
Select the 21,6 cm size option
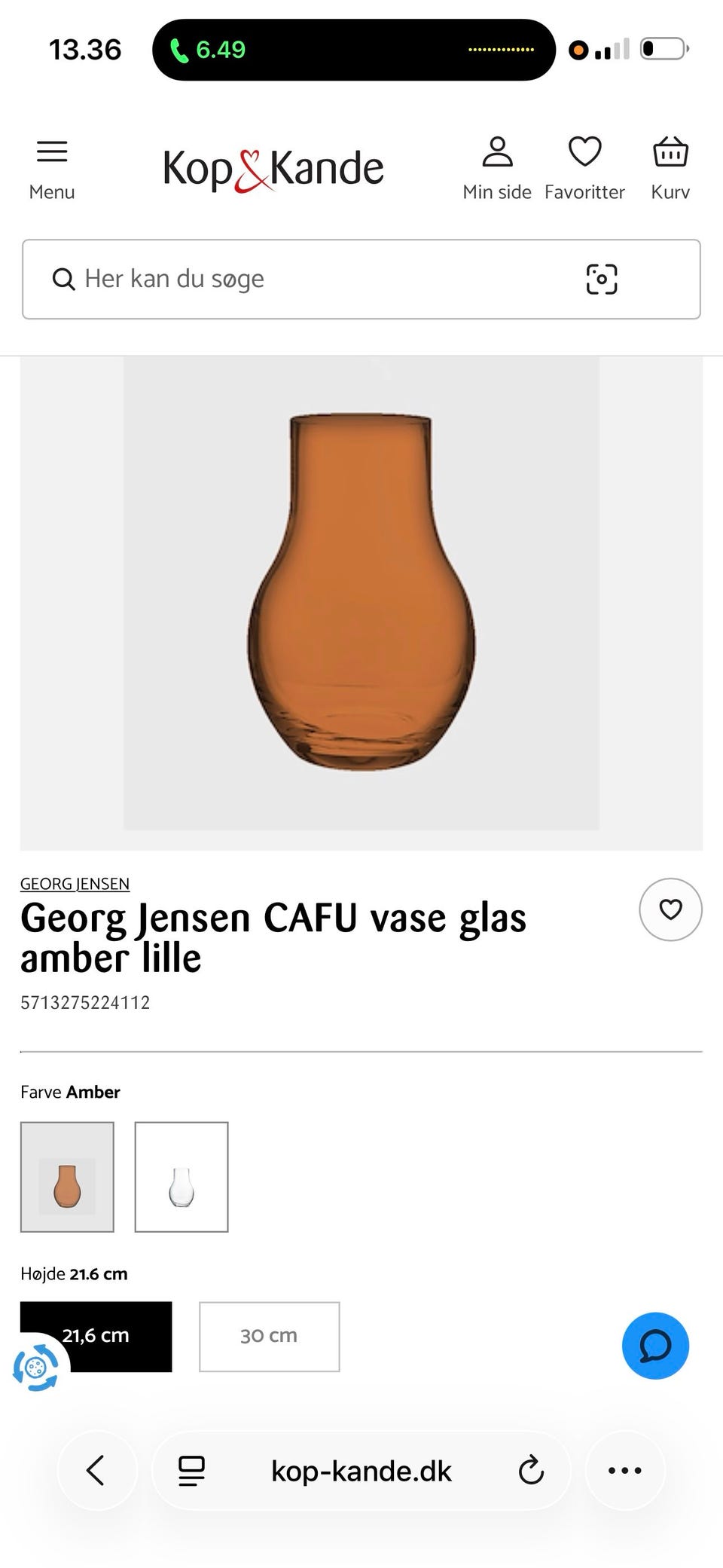pos(95,1336)
